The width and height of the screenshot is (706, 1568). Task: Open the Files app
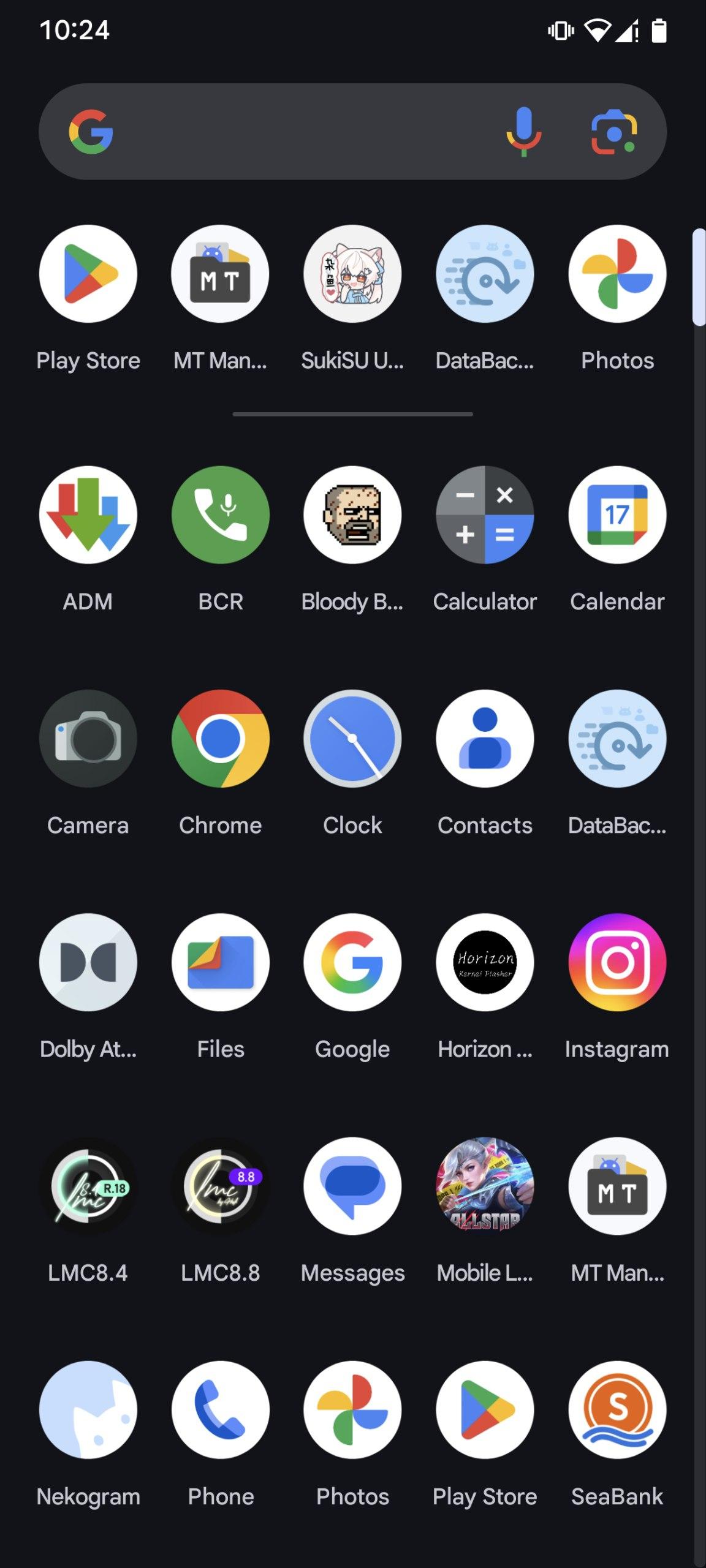pyautogui.click(x=221, y=962)
